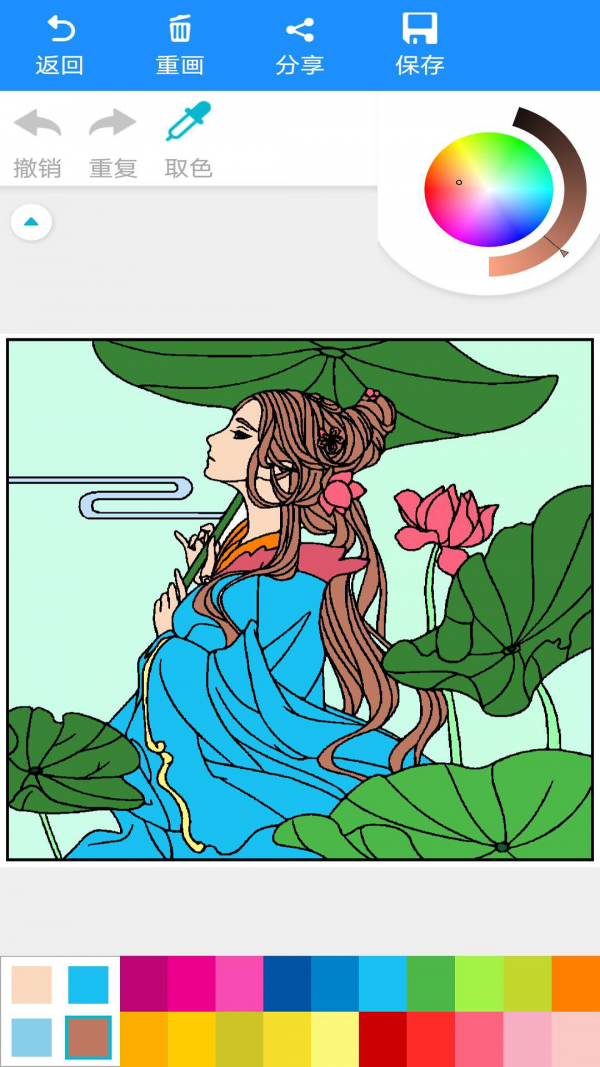Choose the dark red palette color
600x1067 pixels.
click(383, 1039)
